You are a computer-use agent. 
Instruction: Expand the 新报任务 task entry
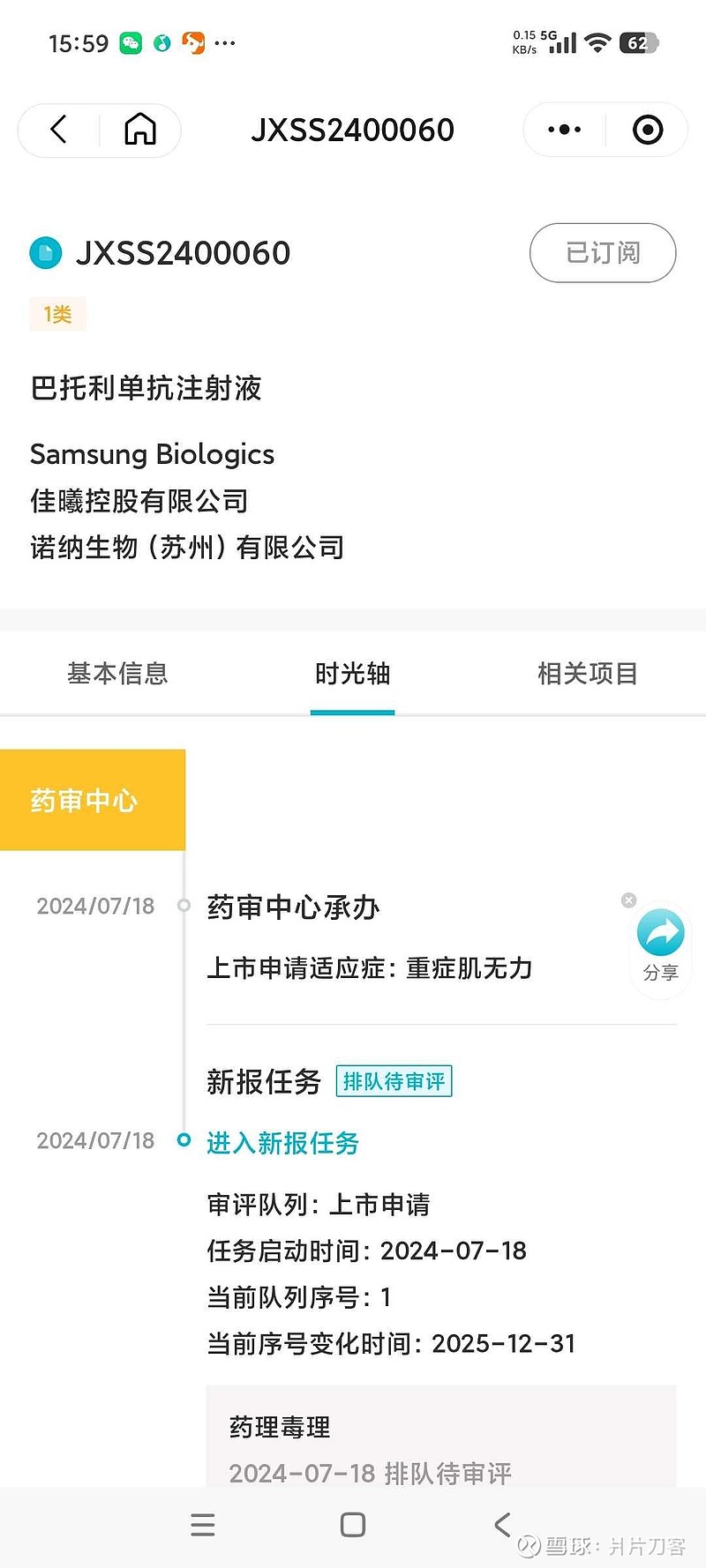click(x=262, y=1082)
